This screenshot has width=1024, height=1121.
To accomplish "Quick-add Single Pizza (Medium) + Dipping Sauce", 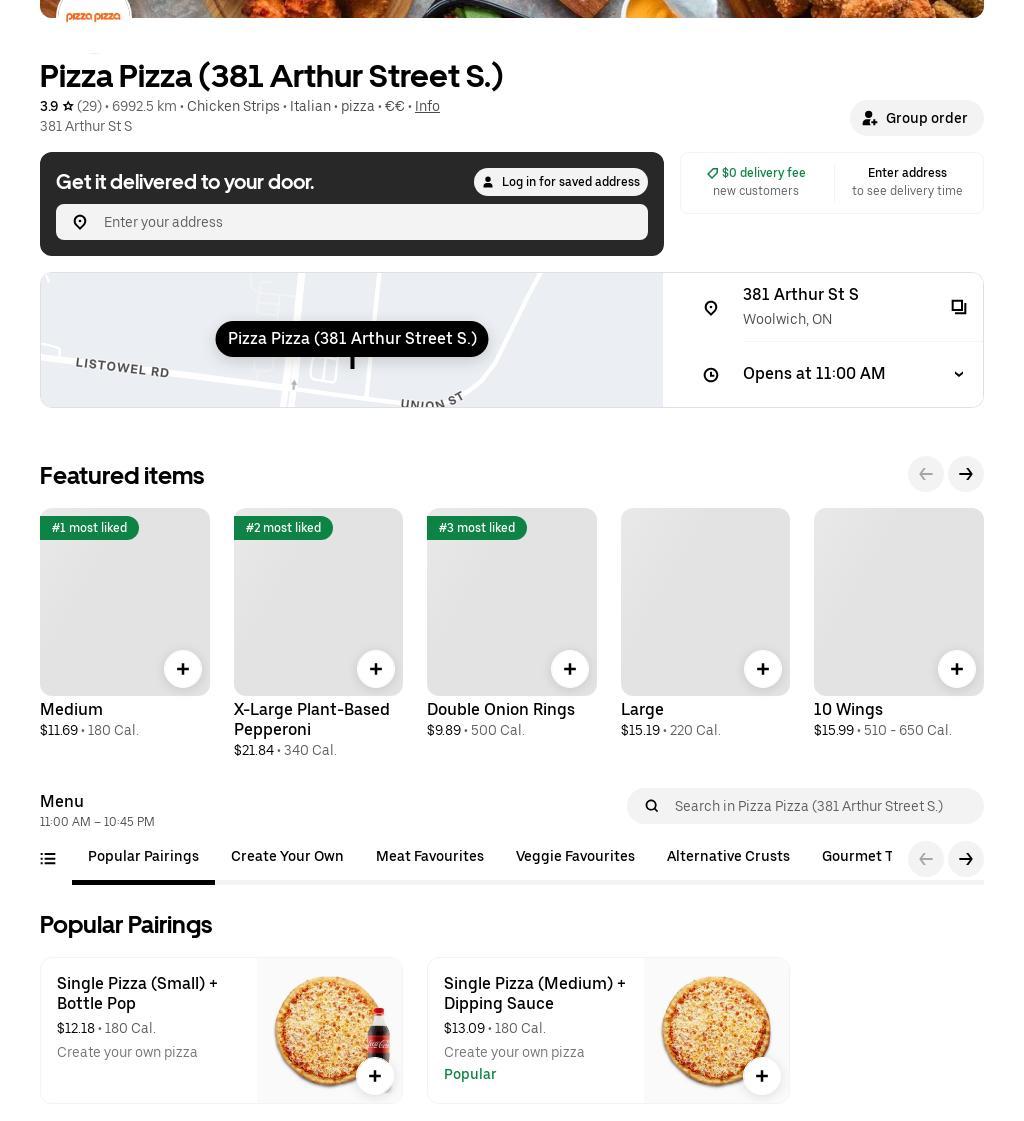I will tap(762, 1076).
